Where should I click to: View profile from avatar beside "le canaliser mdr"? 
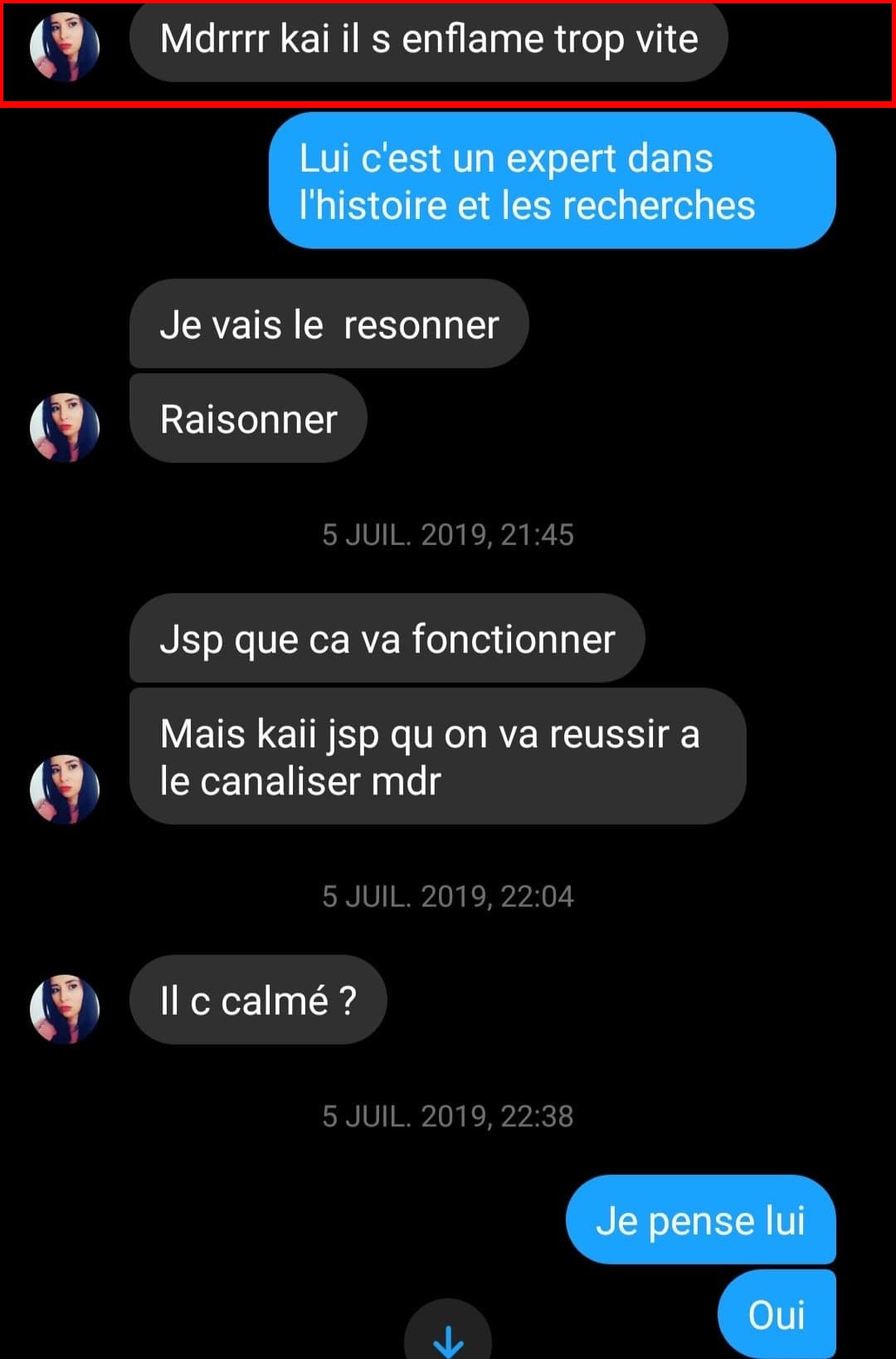[x=65, y=788]
